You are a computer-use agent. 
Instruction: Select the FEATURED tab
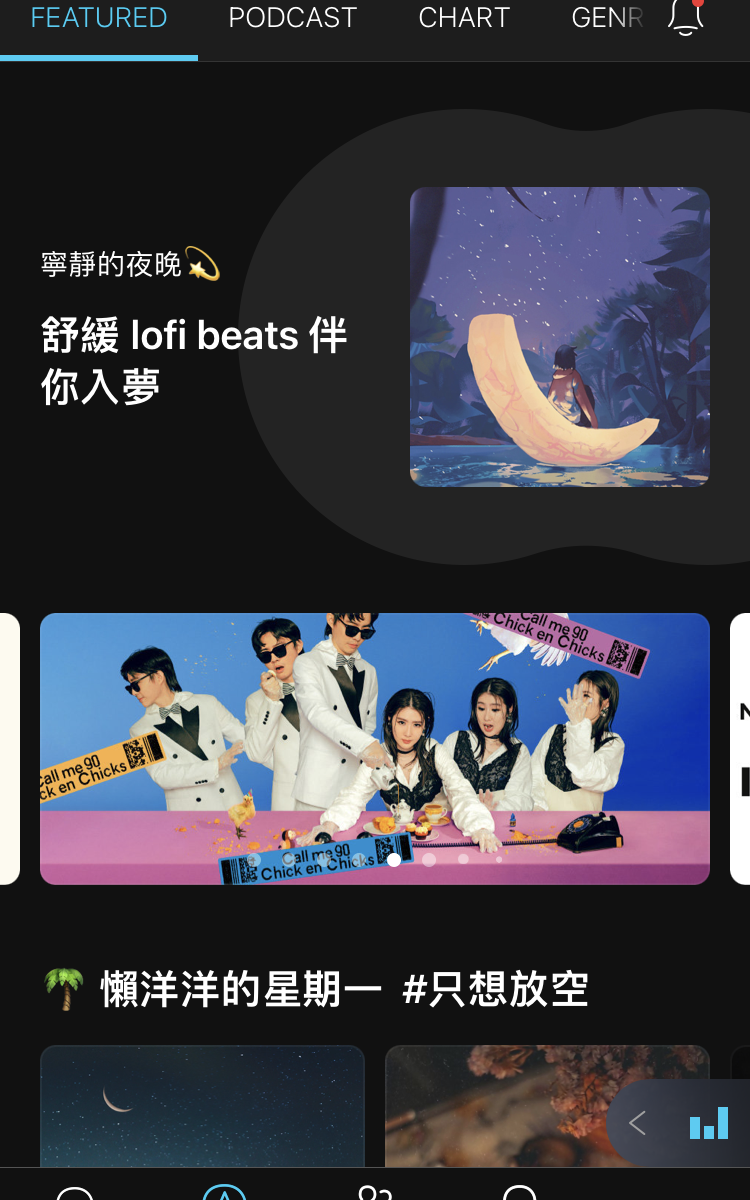tap(99, 18)
